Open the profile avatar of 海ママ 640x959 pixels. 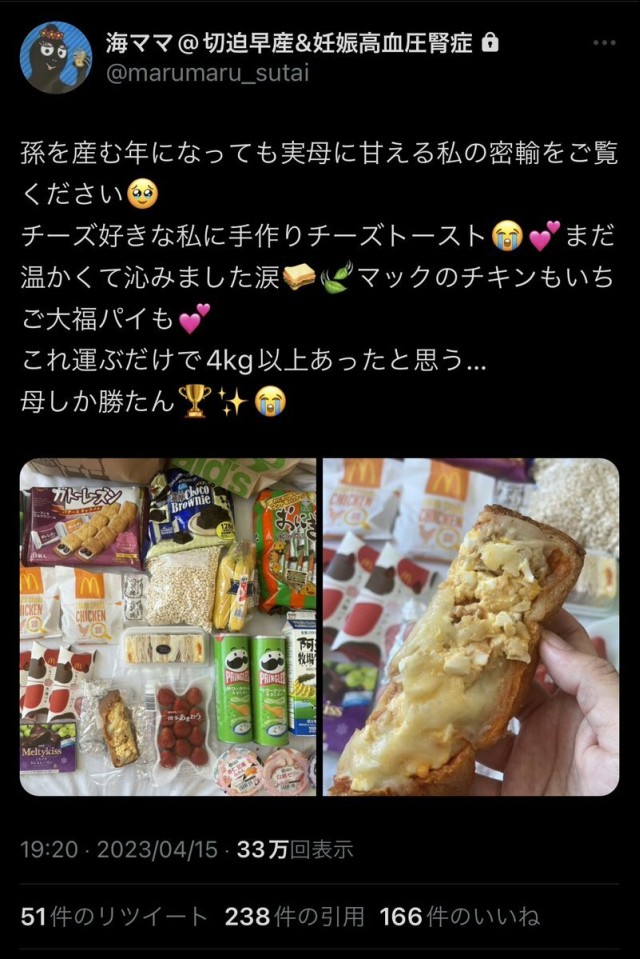pyautogui.click(x=56, y=58)
